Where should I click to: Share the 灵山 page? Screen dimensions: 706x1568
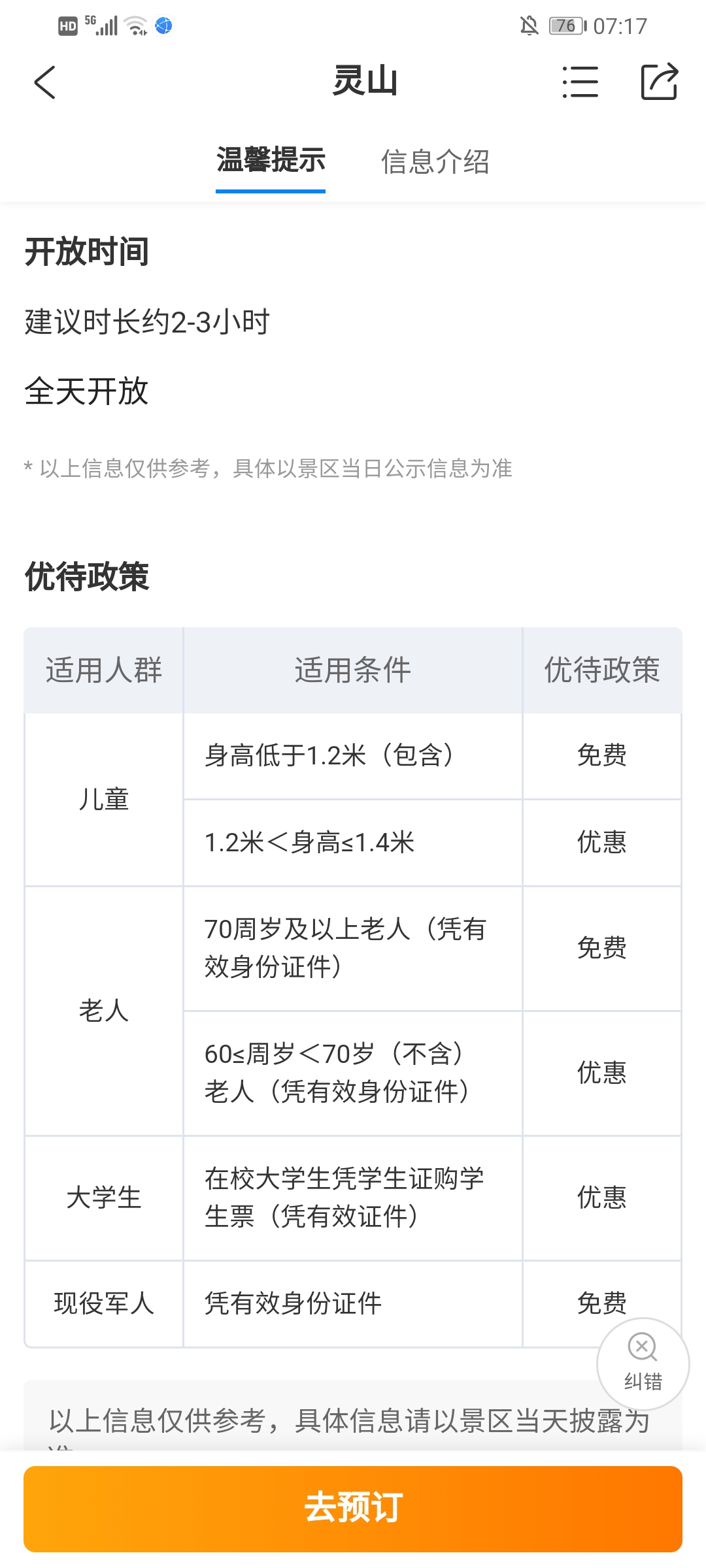point(659,82)
